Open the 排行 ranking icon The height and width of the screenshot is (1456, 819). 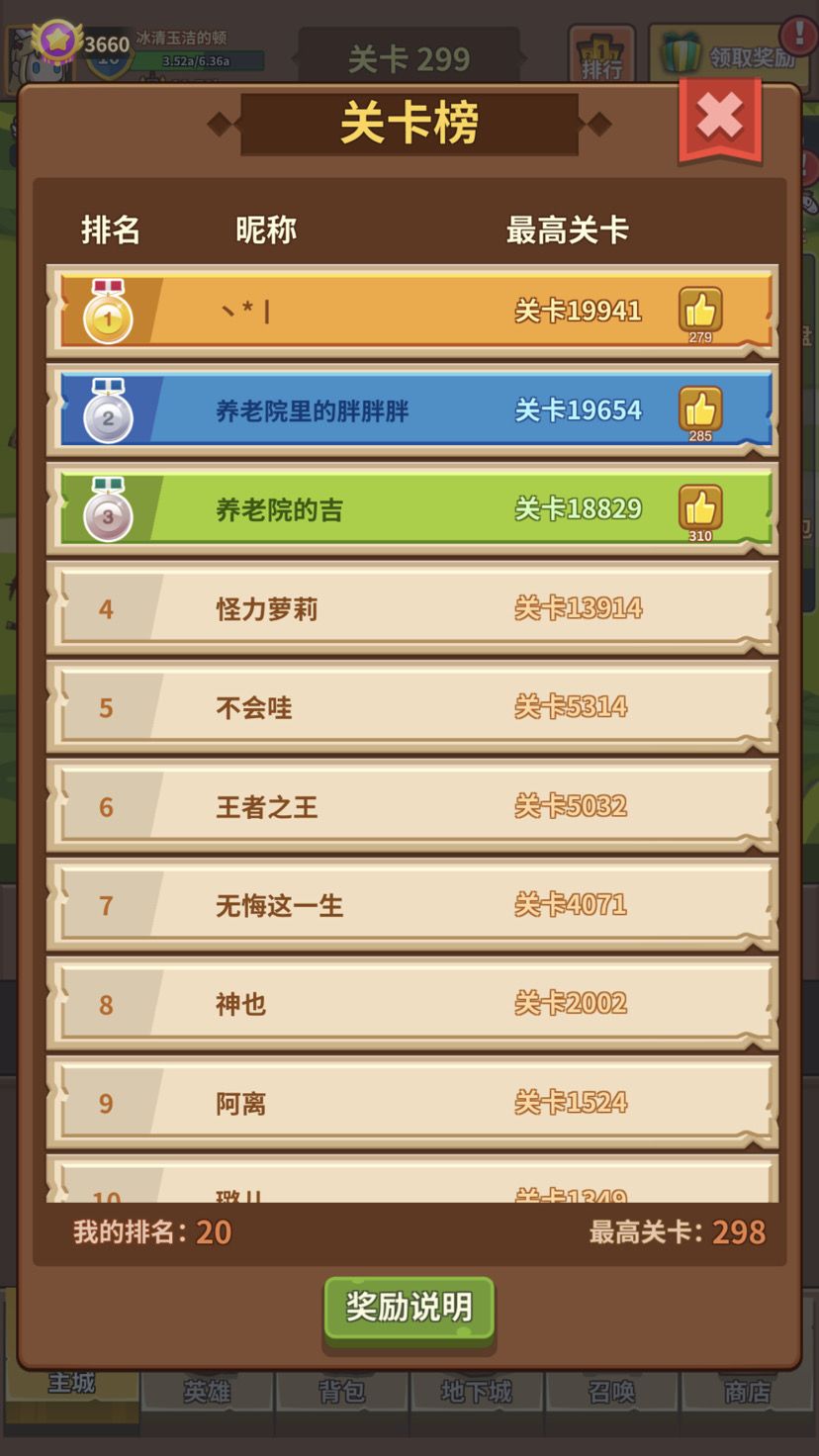coord(600,51)
